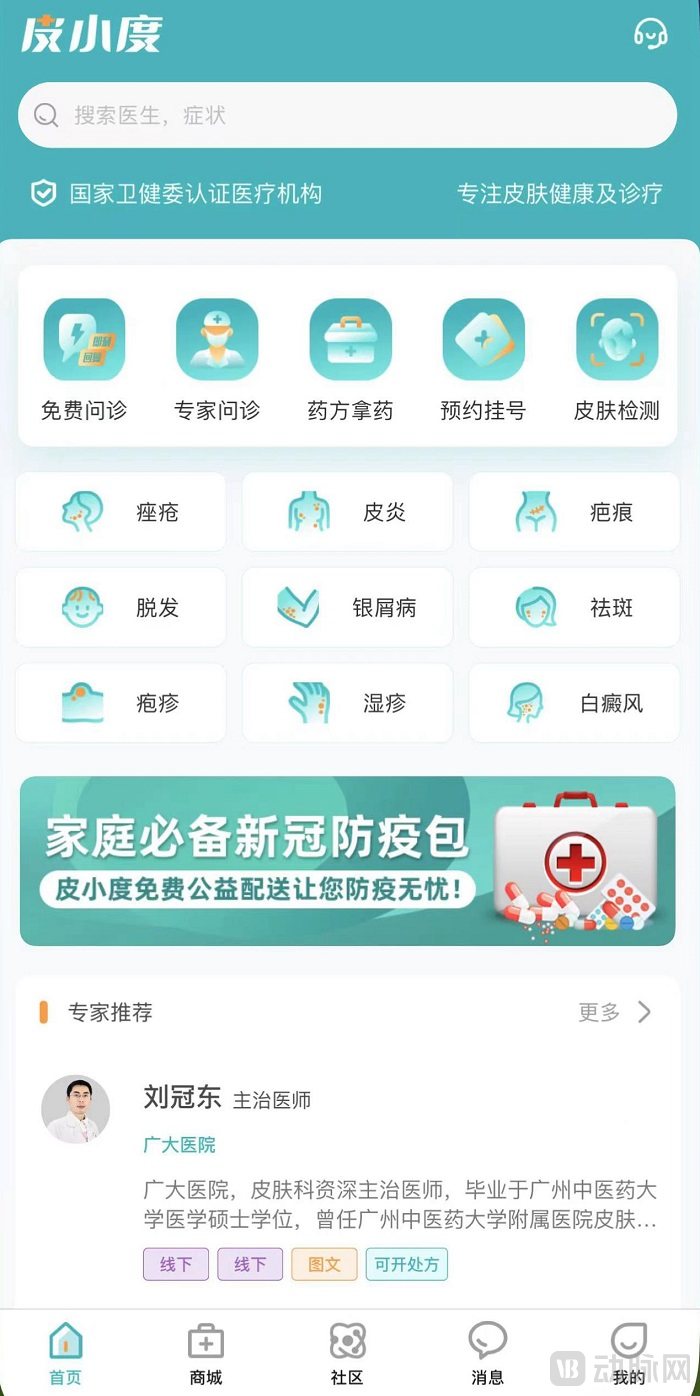The height and width of the screenshot is (1396, 700).
Task: Open the 我的 profile tab
Action: coord(629,1354)
